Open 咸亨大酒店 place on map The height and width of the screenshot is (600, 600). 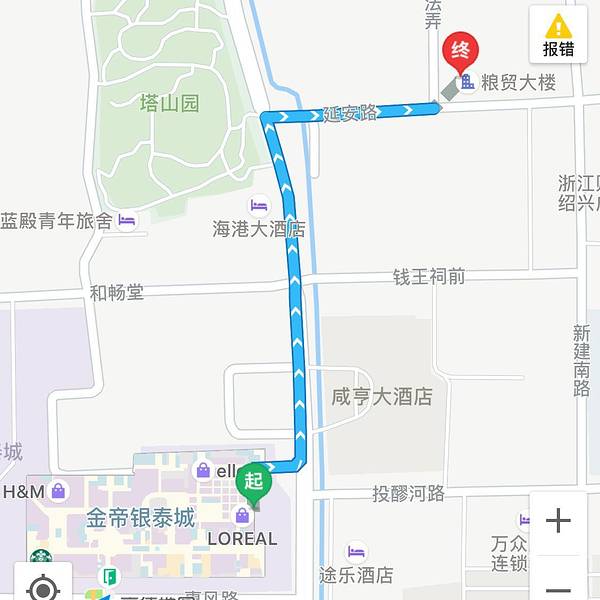tap(381, 396)
